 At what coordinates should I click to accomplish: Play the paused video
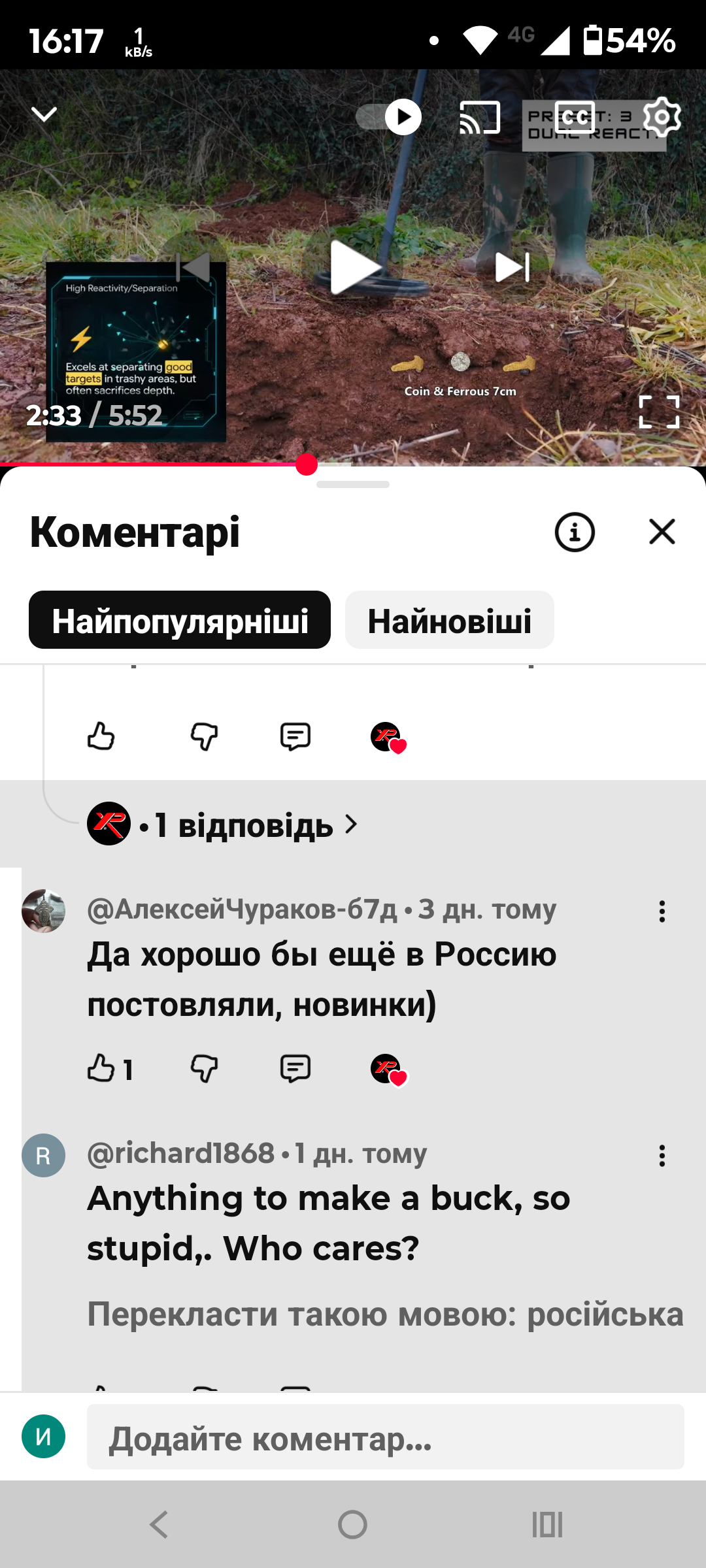(353, 267)
